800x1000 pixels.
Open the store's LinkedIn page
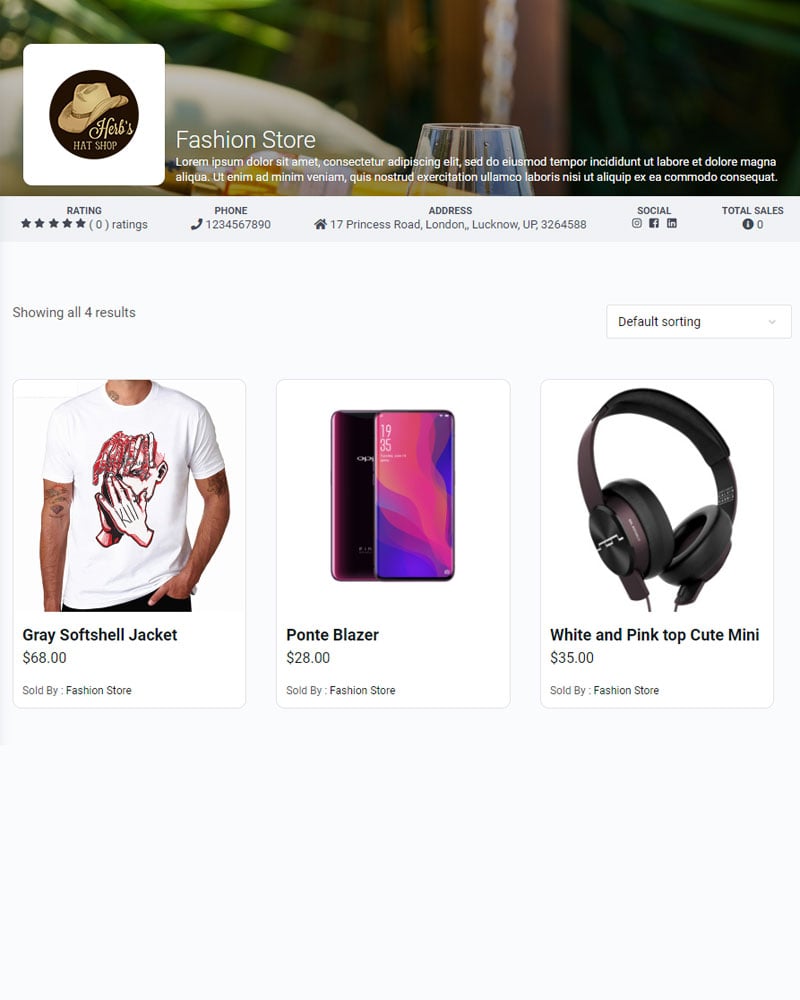(672, 223)
